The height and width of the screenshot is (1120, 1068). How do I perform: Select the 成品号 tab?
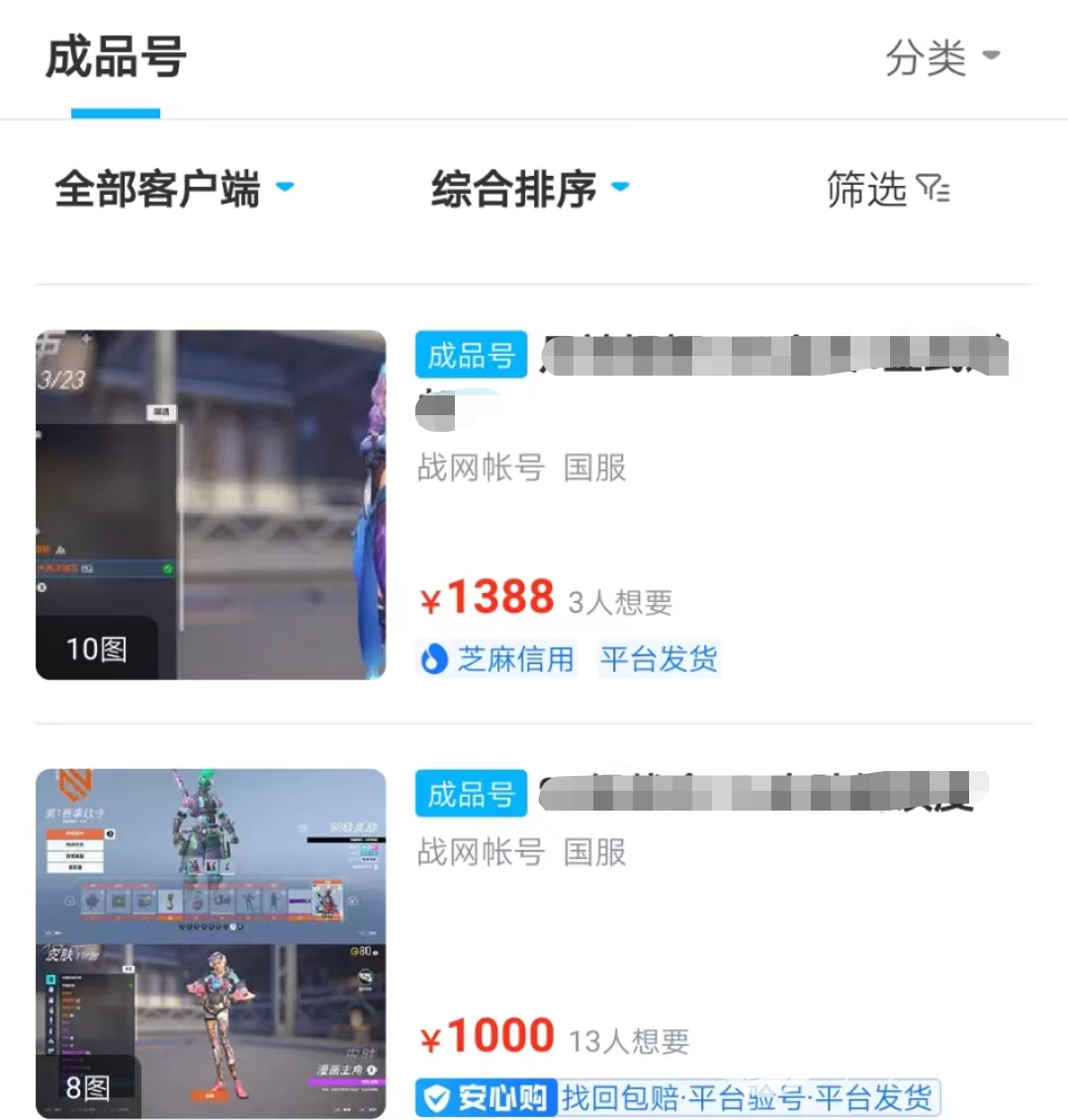(116, 57)
